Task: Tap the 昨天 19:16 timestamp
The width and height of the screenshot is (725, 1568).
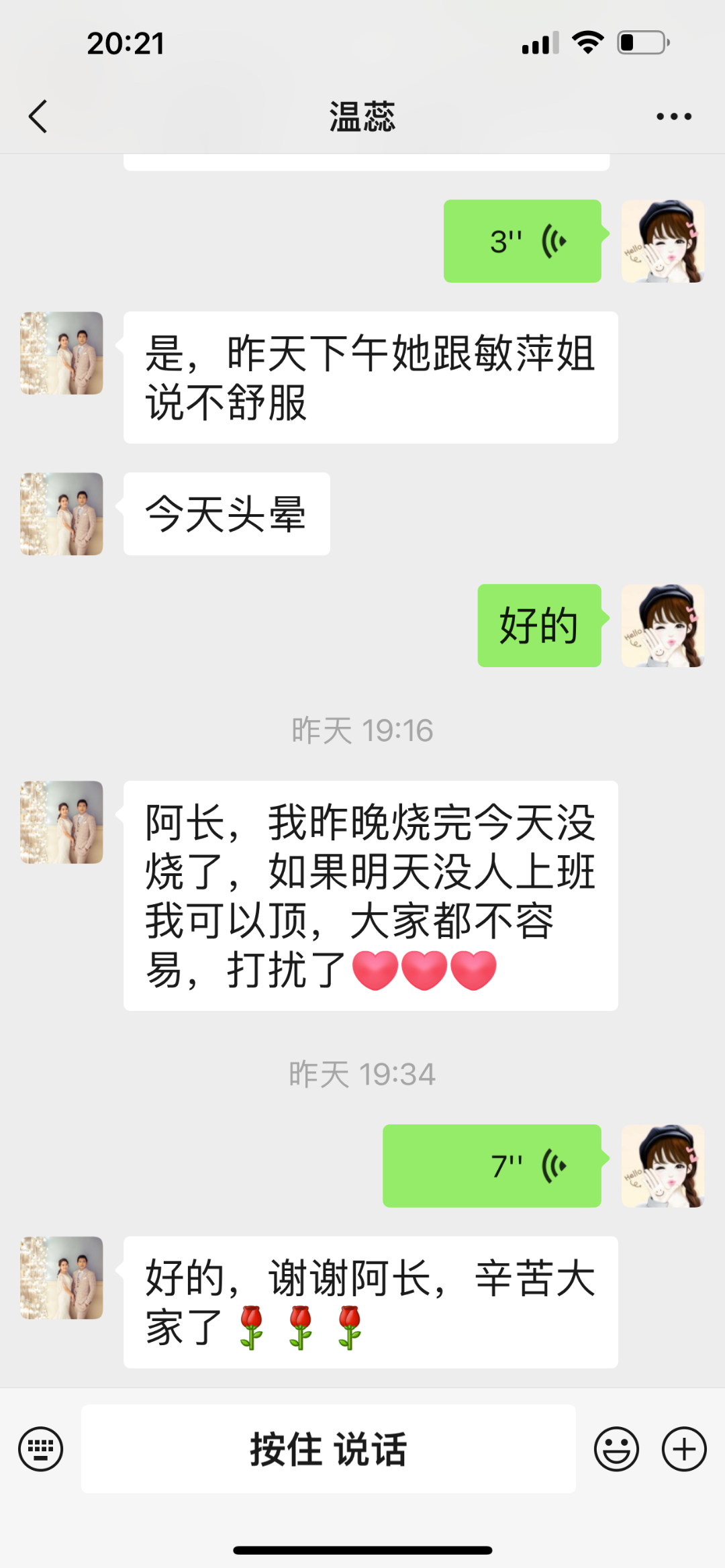Action: point(362,731)
